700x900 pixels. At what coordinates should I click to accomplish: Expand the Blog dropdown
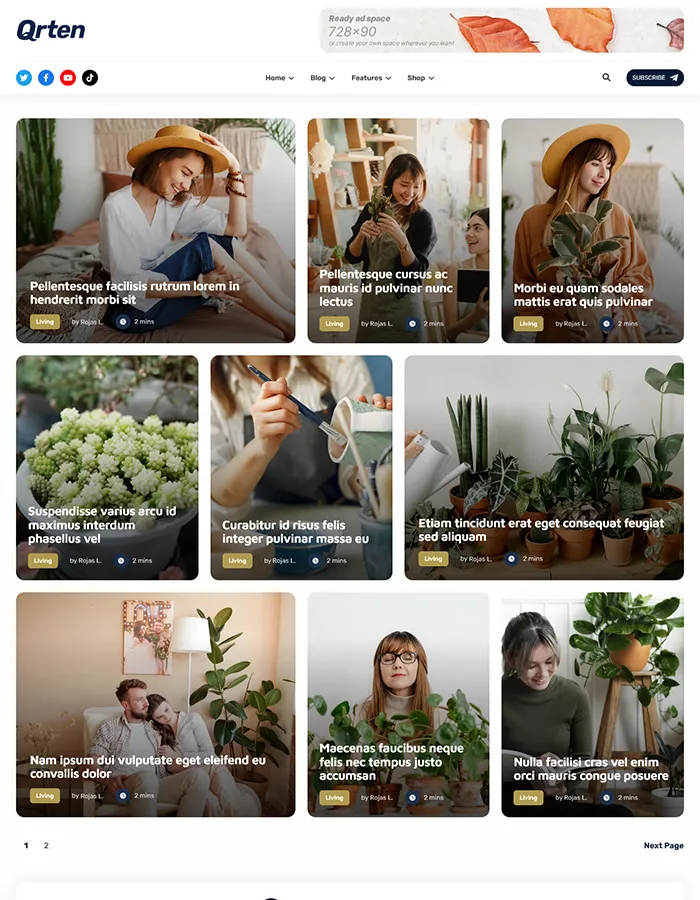tap(322, 78)
